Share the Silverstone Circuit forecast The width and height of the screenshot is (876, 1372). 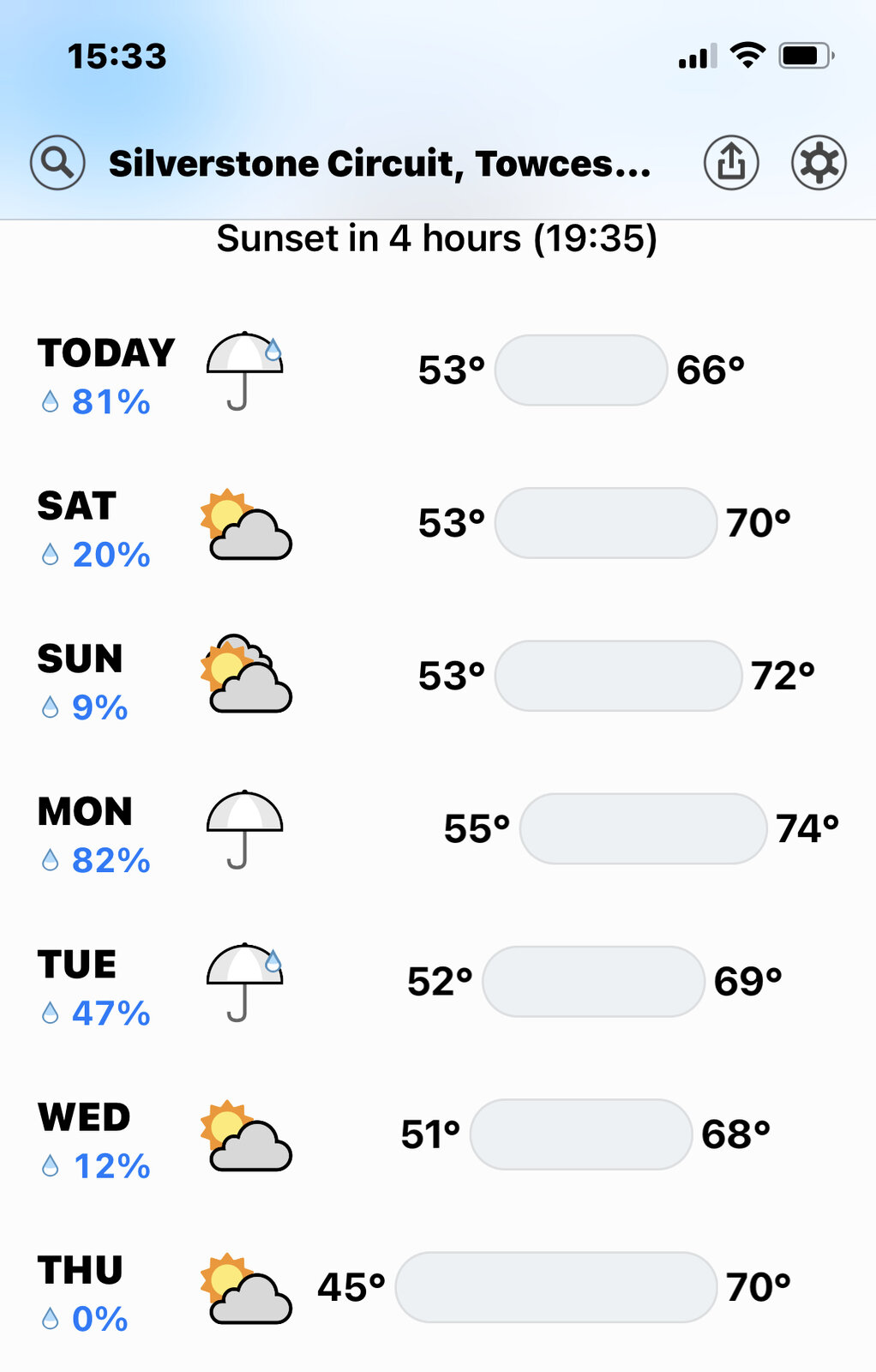[x=731, y=162]
